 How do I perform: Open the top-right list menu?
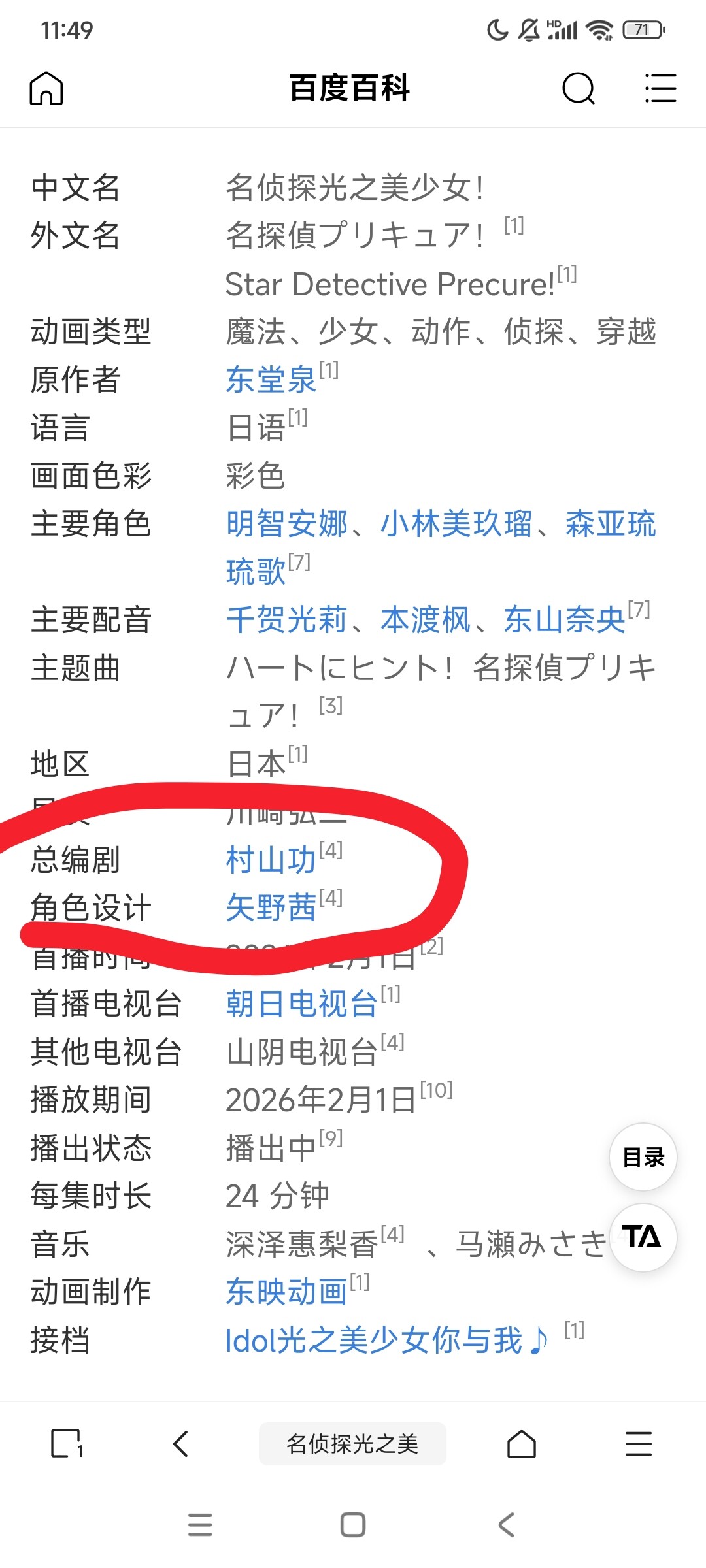click(660, 88)
